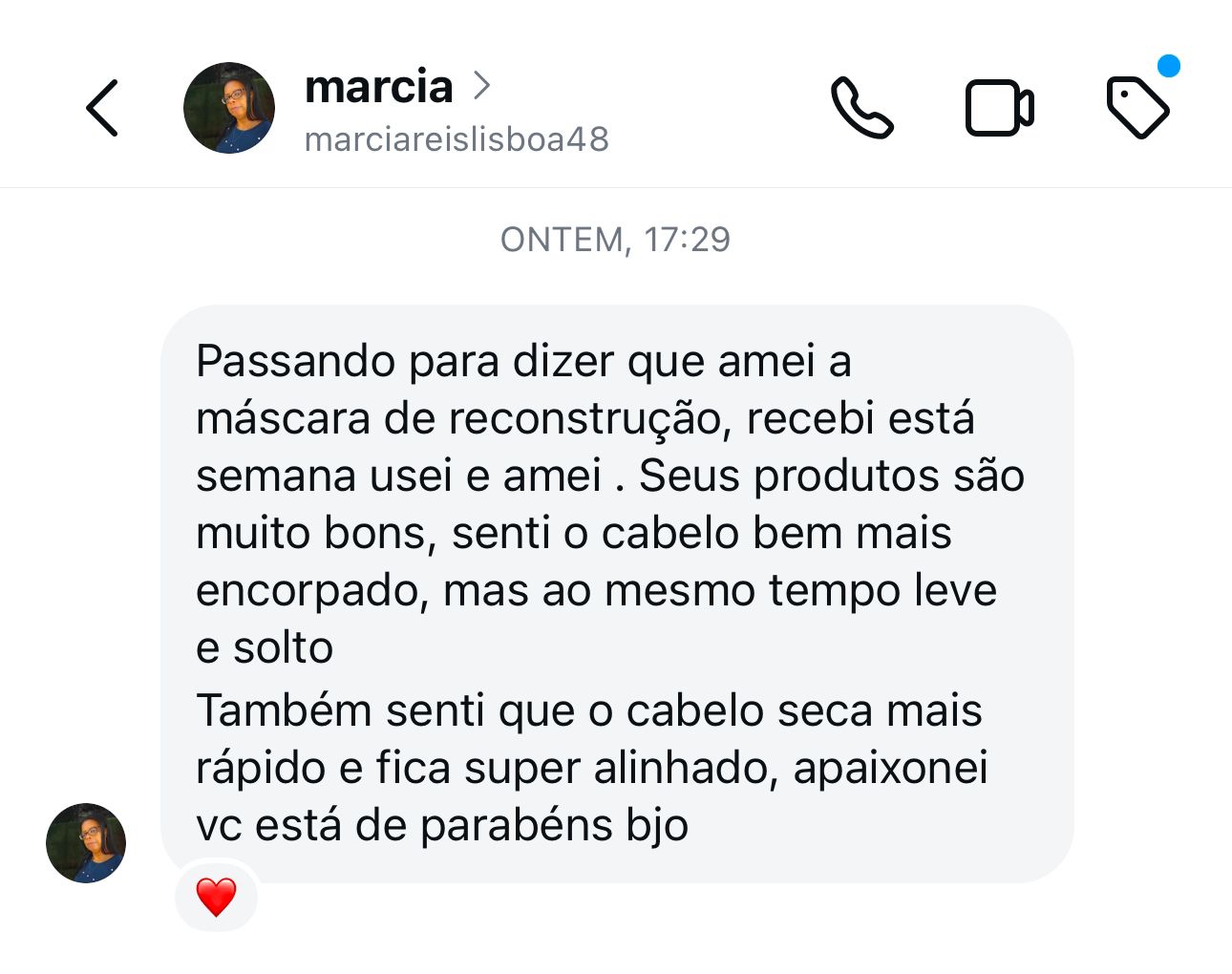Start a video call with marcia
The width and height of the screenshot is (1232, 974).
click(x=999, y=108)
